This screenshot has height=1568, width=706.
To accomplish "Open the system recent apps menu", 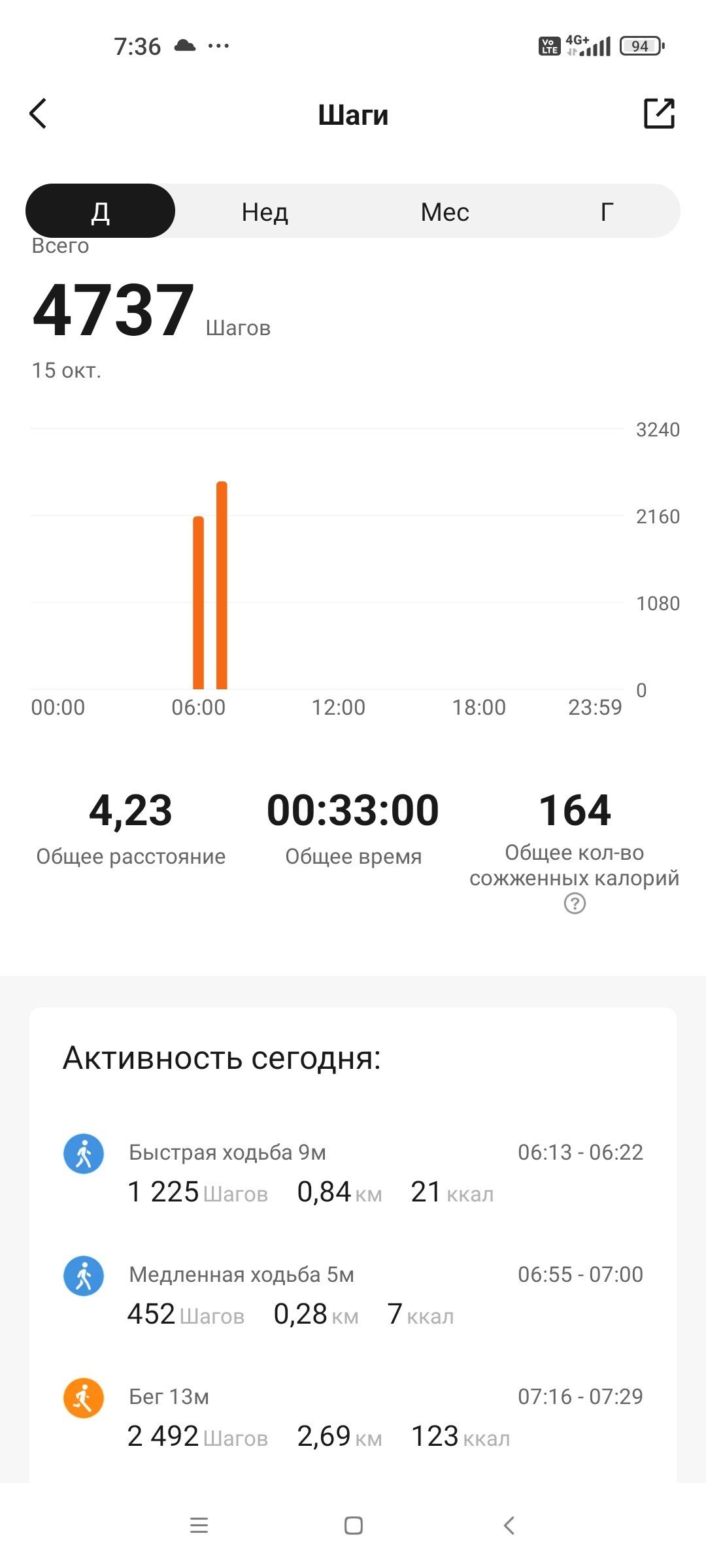I will [x=199, y=1526].
